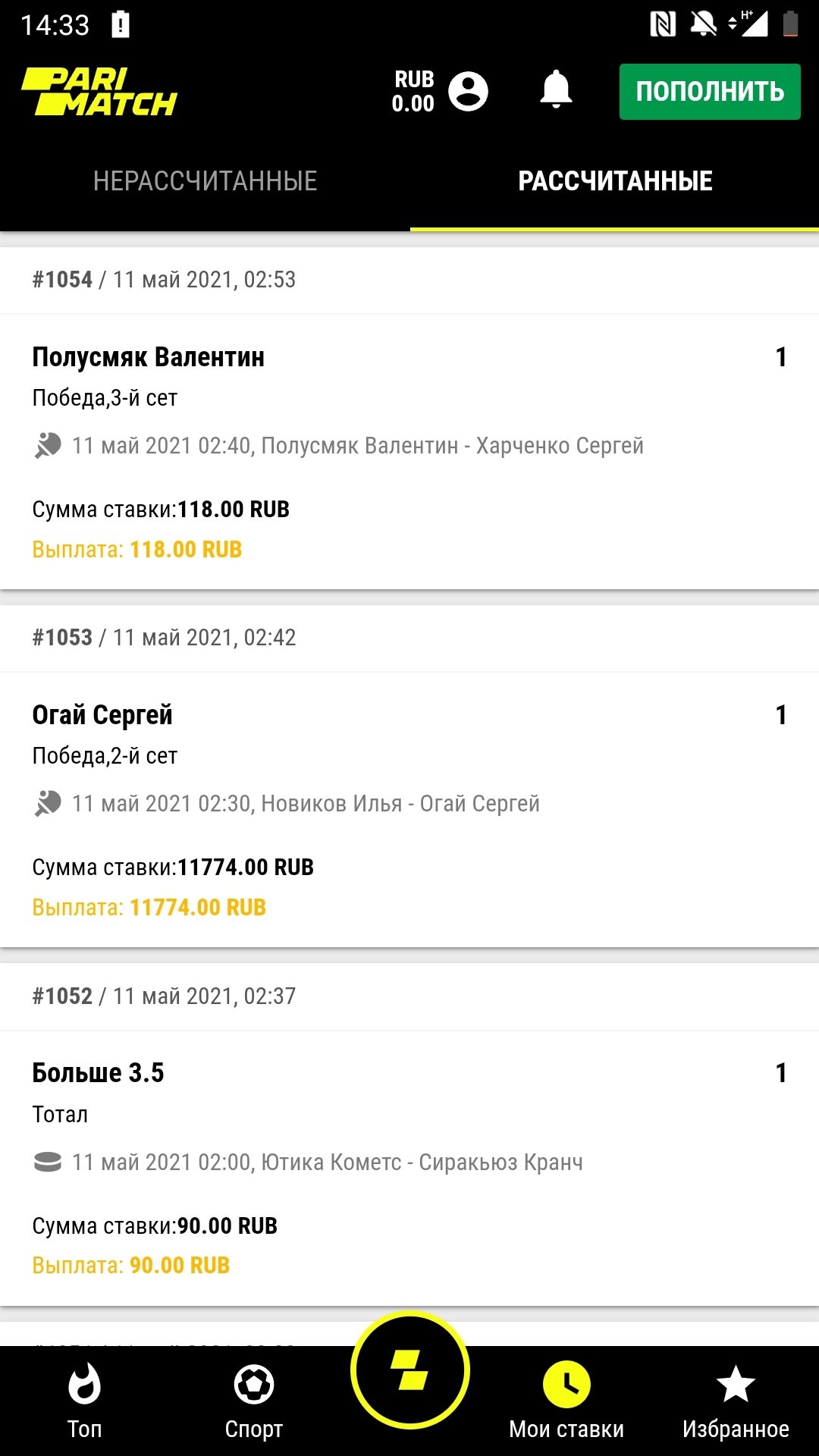Switch to the Спорт tab
Image resolution: width=819 pixels, height=1456 pixels.
tap(253, 1401)
